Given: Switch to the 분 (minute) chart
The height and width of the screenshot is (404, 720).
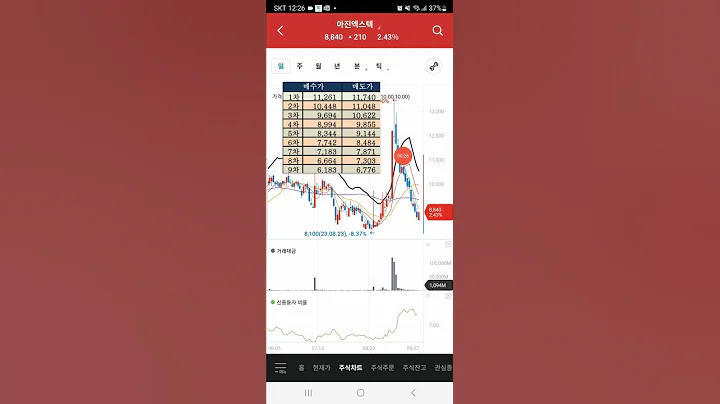Looking at the screenshot, I should pos(356,66).
